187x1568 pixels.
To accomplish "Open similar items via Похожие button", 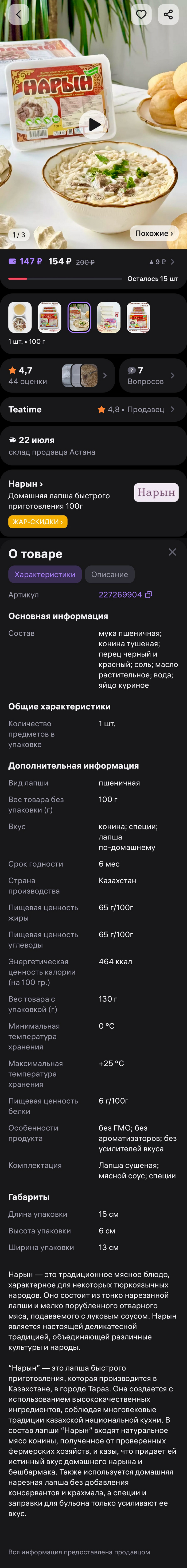I will pos(154,233).
